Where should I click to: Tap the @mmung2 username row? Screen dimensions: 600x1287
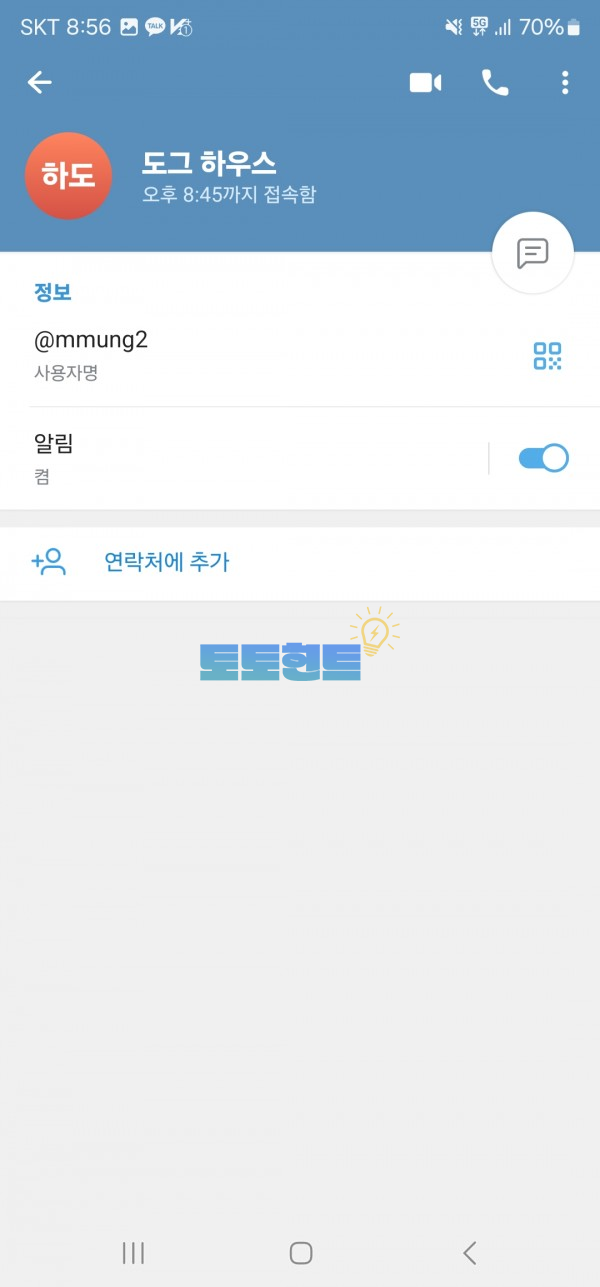point(250,354)
